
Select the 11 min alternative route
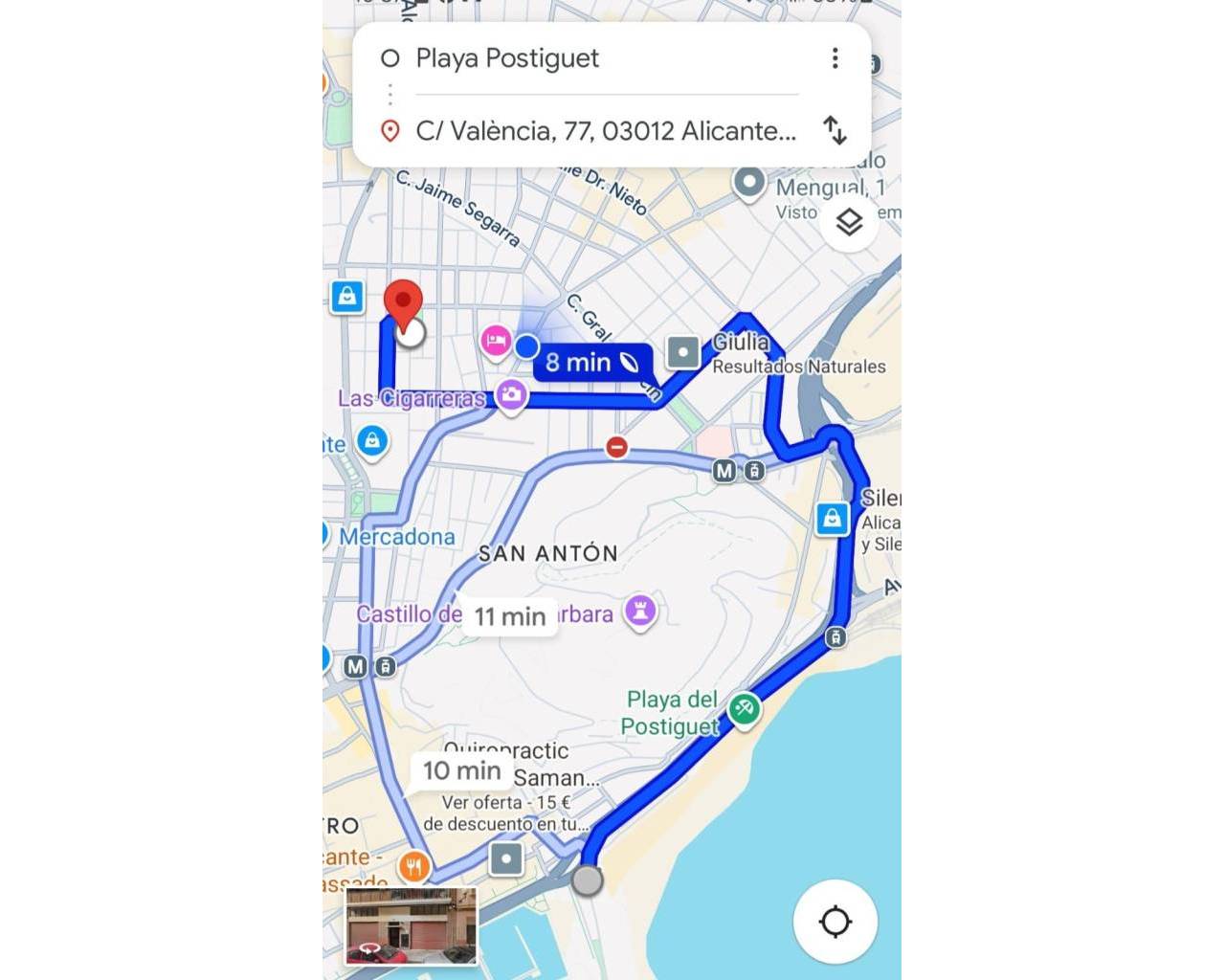point(509,616)
